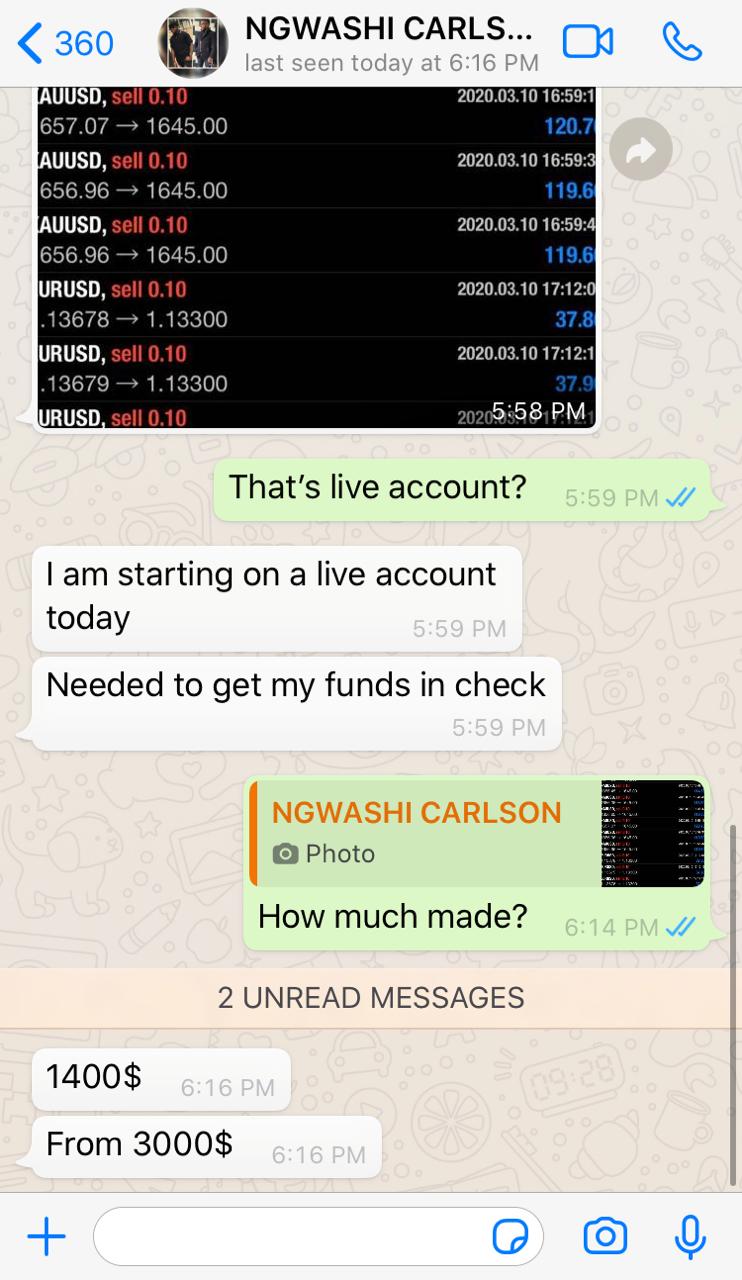This screenshot has height=1280, width=742.
Task: Open the attachment plus menu
Action: tap(46, 1237)
